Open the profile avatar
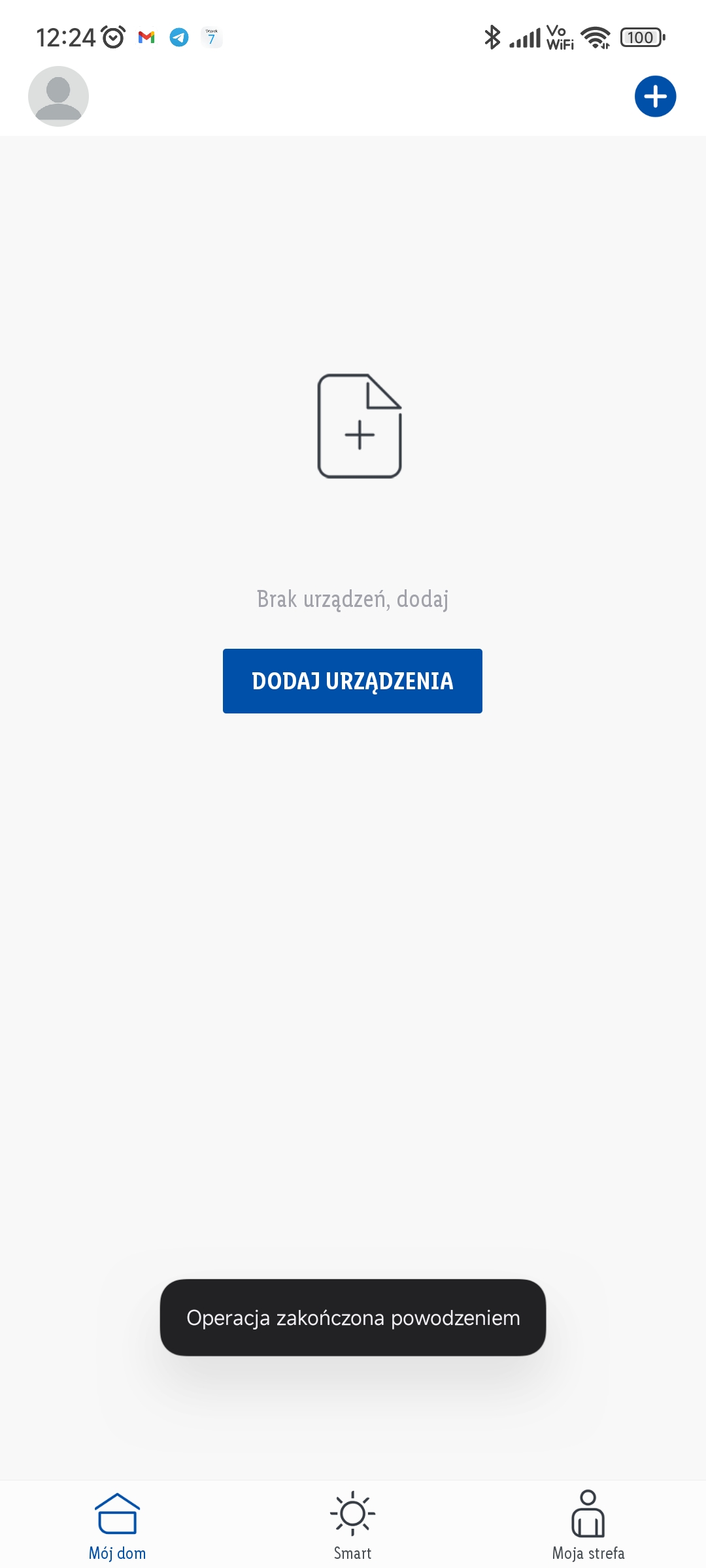 58,97
